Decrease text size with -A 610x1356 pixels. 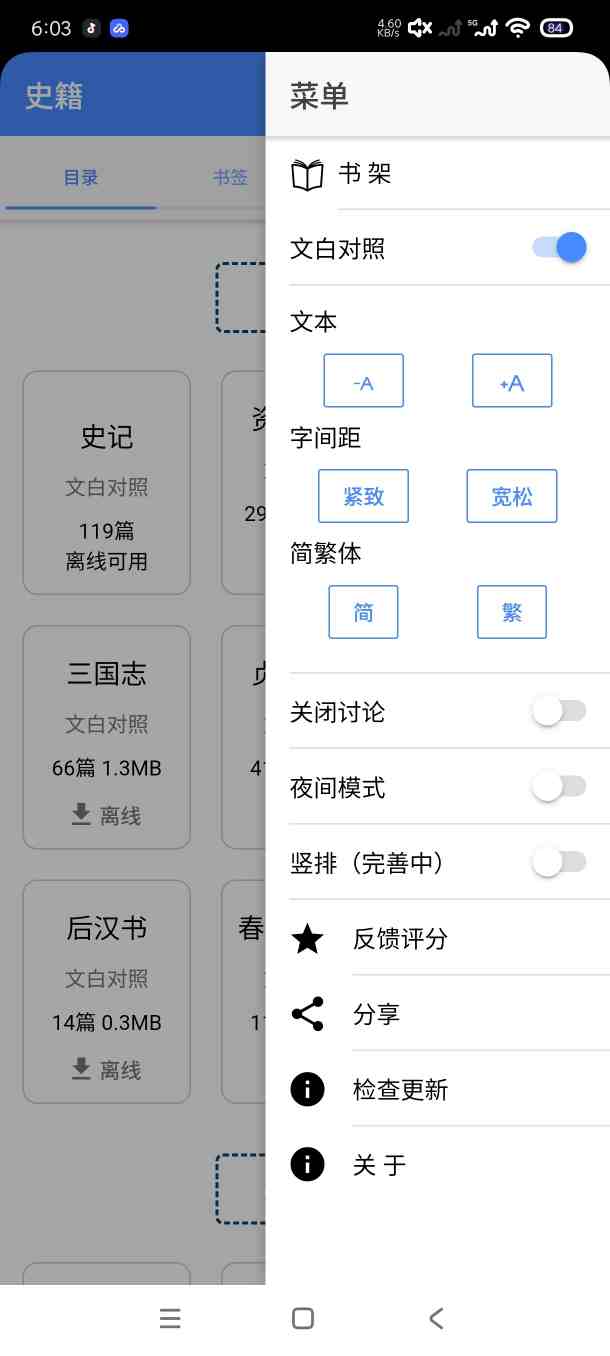(363, 381)
